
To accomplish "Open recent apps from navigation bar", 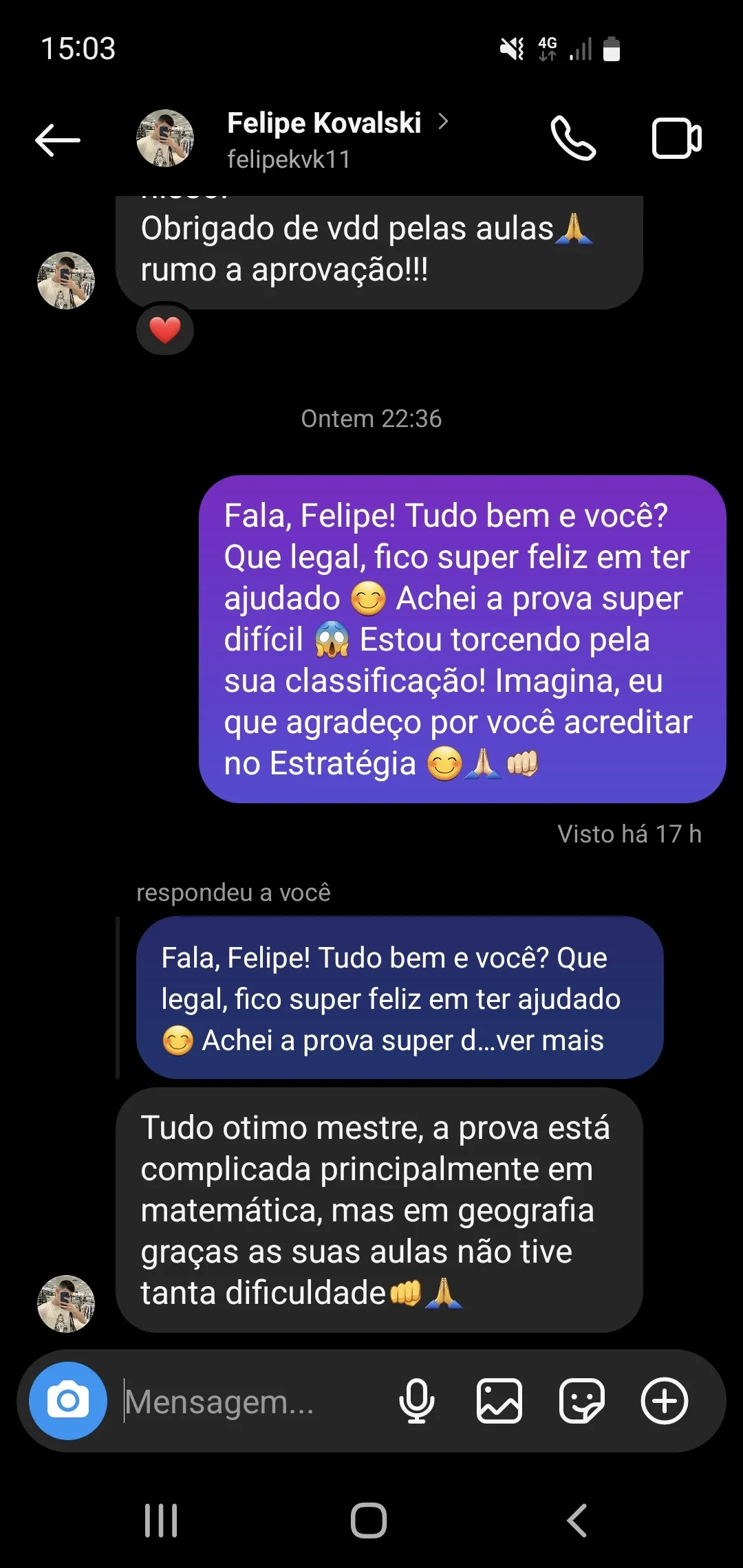I will (161, 1521).
